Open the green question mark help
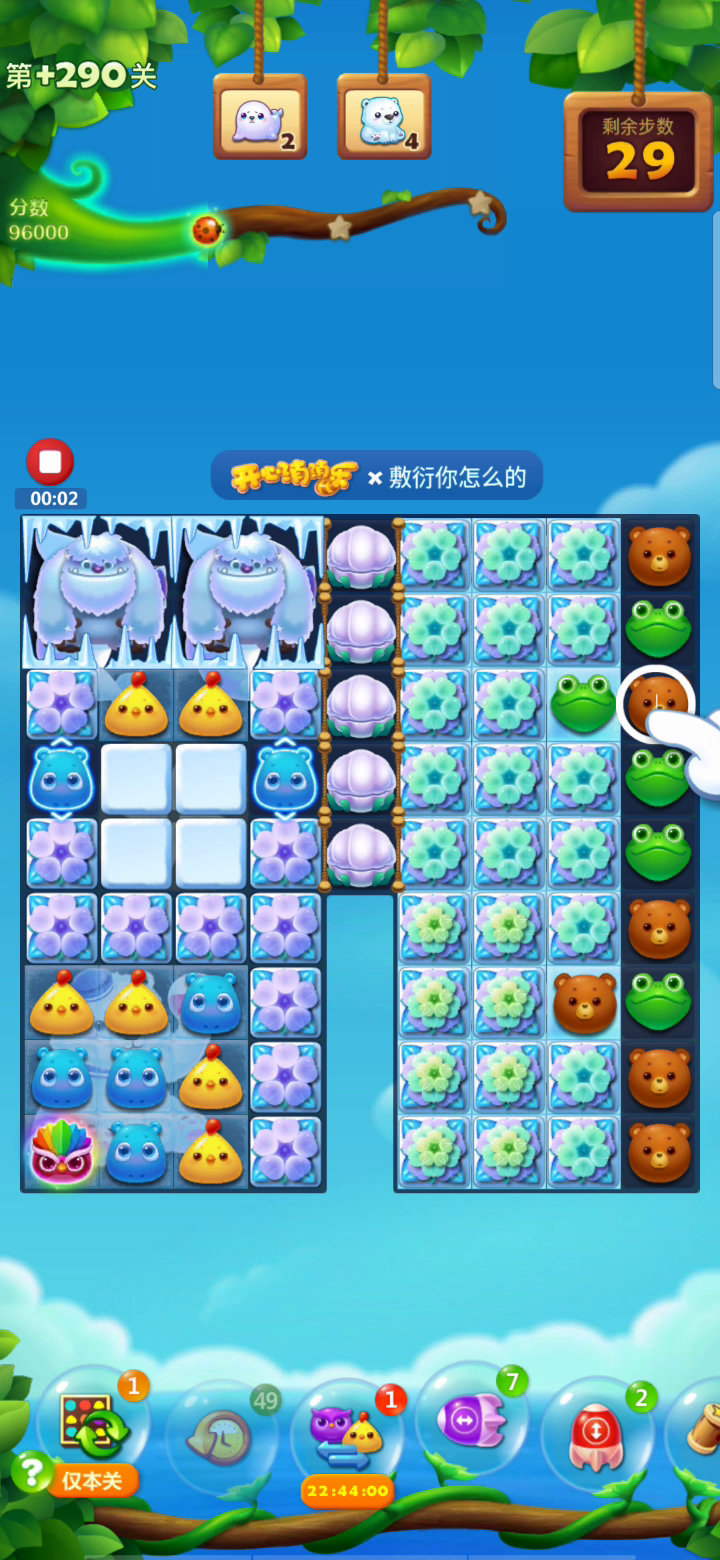The image size is (720, 1560). pyautogui.click(x=32, y=1471)
